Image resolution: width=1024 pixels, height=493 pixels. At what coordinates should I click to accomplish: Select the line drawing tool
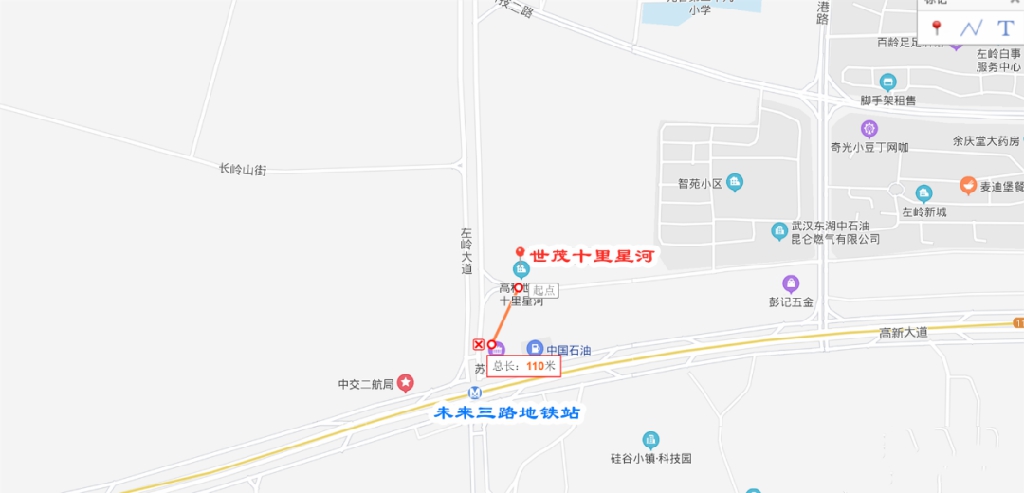(x=970, y=28)
